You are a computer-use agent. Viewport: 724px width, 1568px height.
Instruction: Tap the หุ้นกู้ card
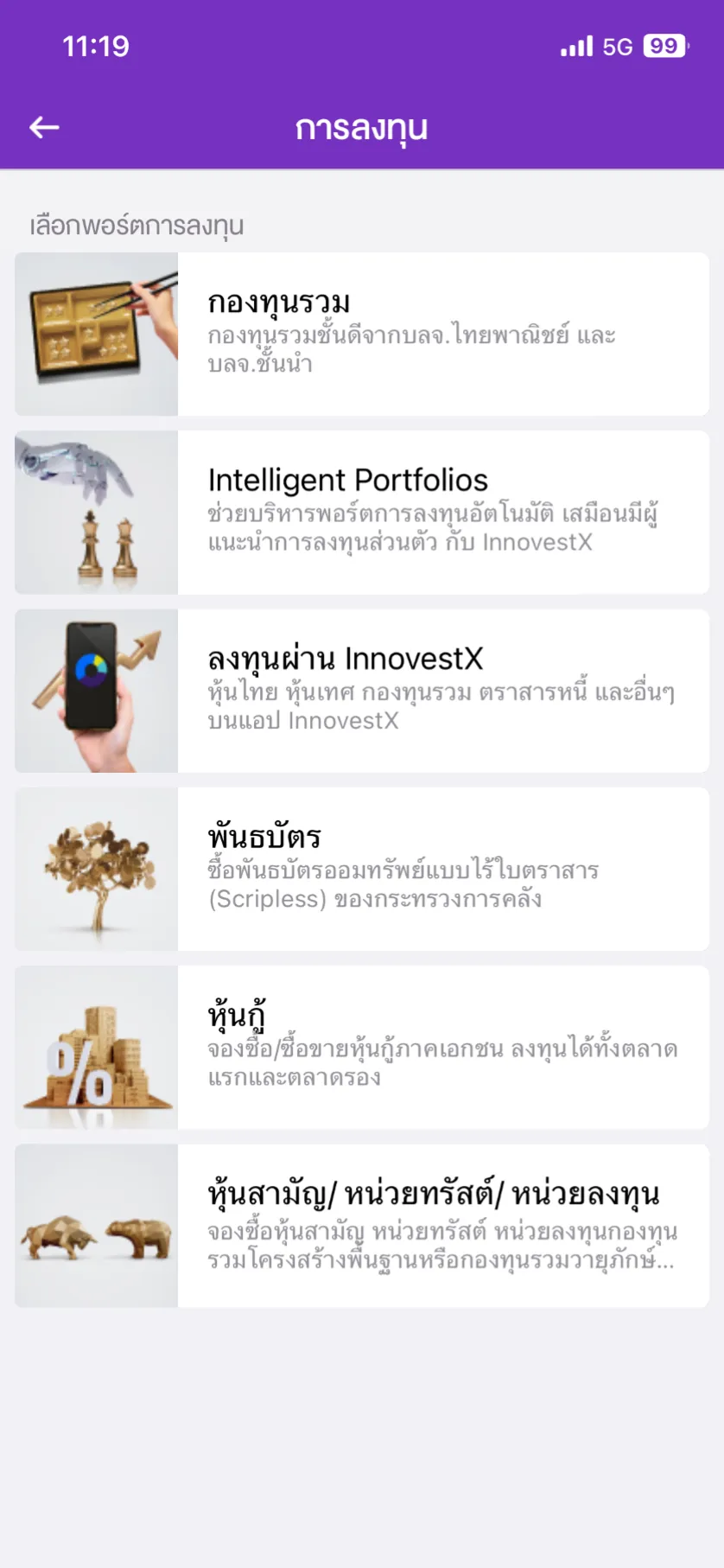362,1047
